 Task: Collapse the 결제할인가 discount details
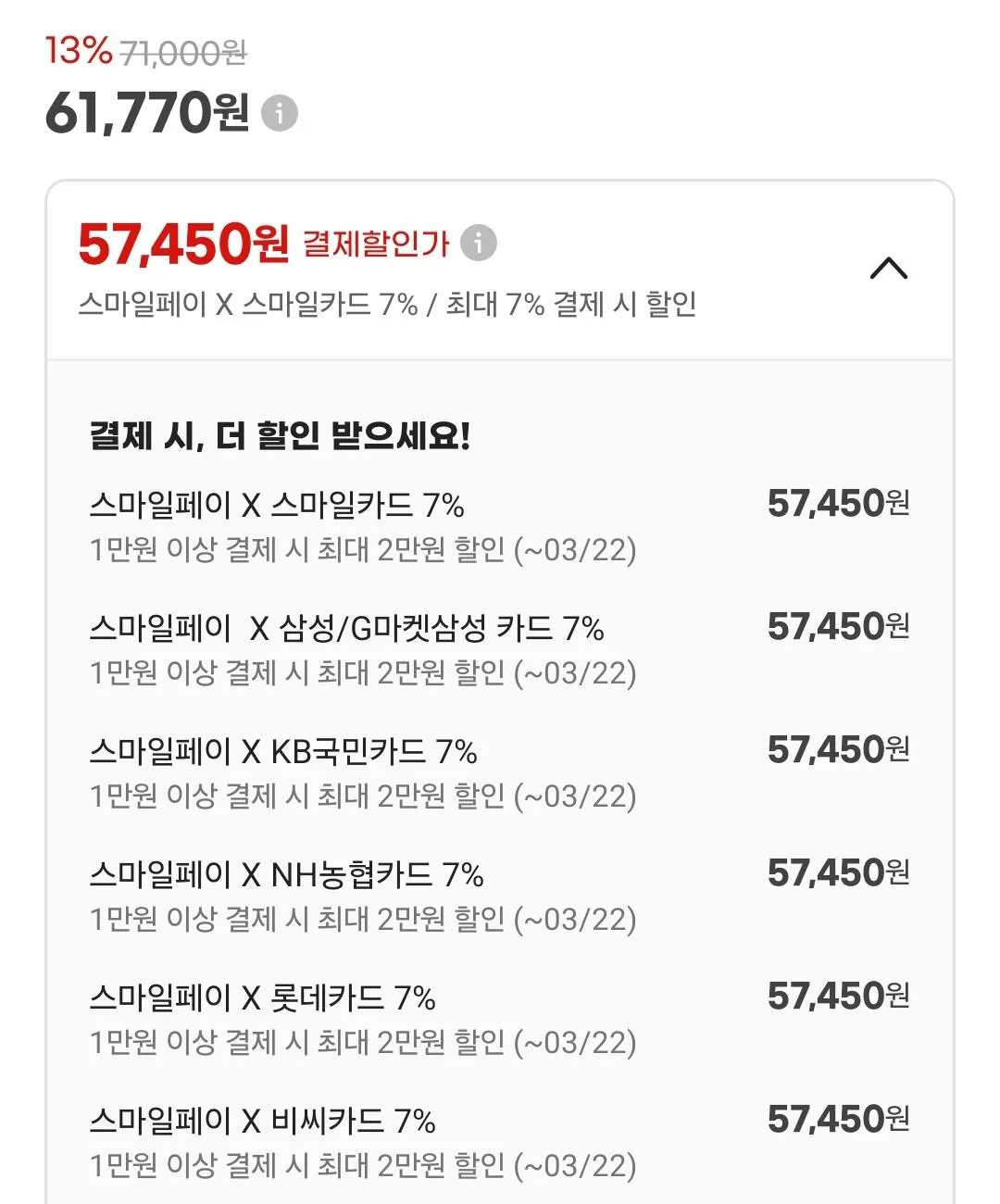click(x=888, y=269)
